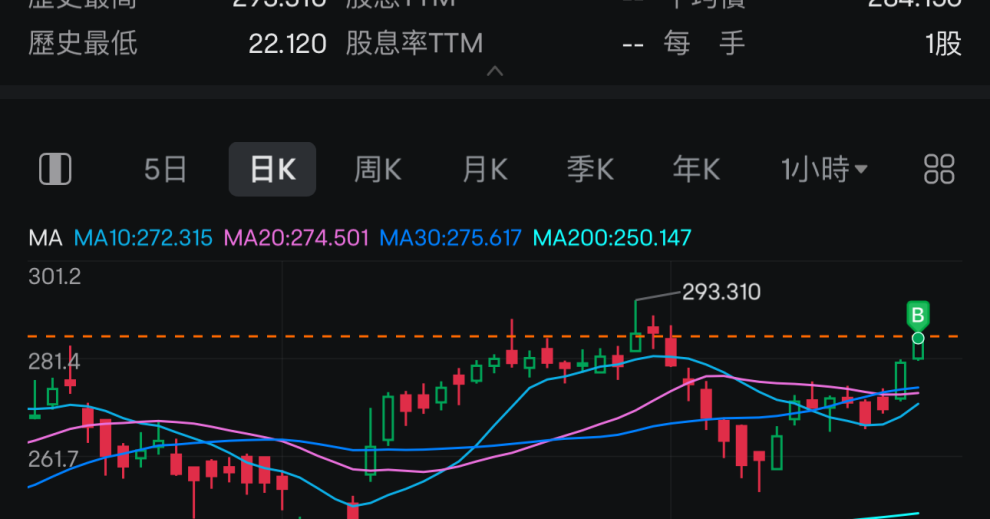Open the chart settings grid icon

(x=939, y=169)
